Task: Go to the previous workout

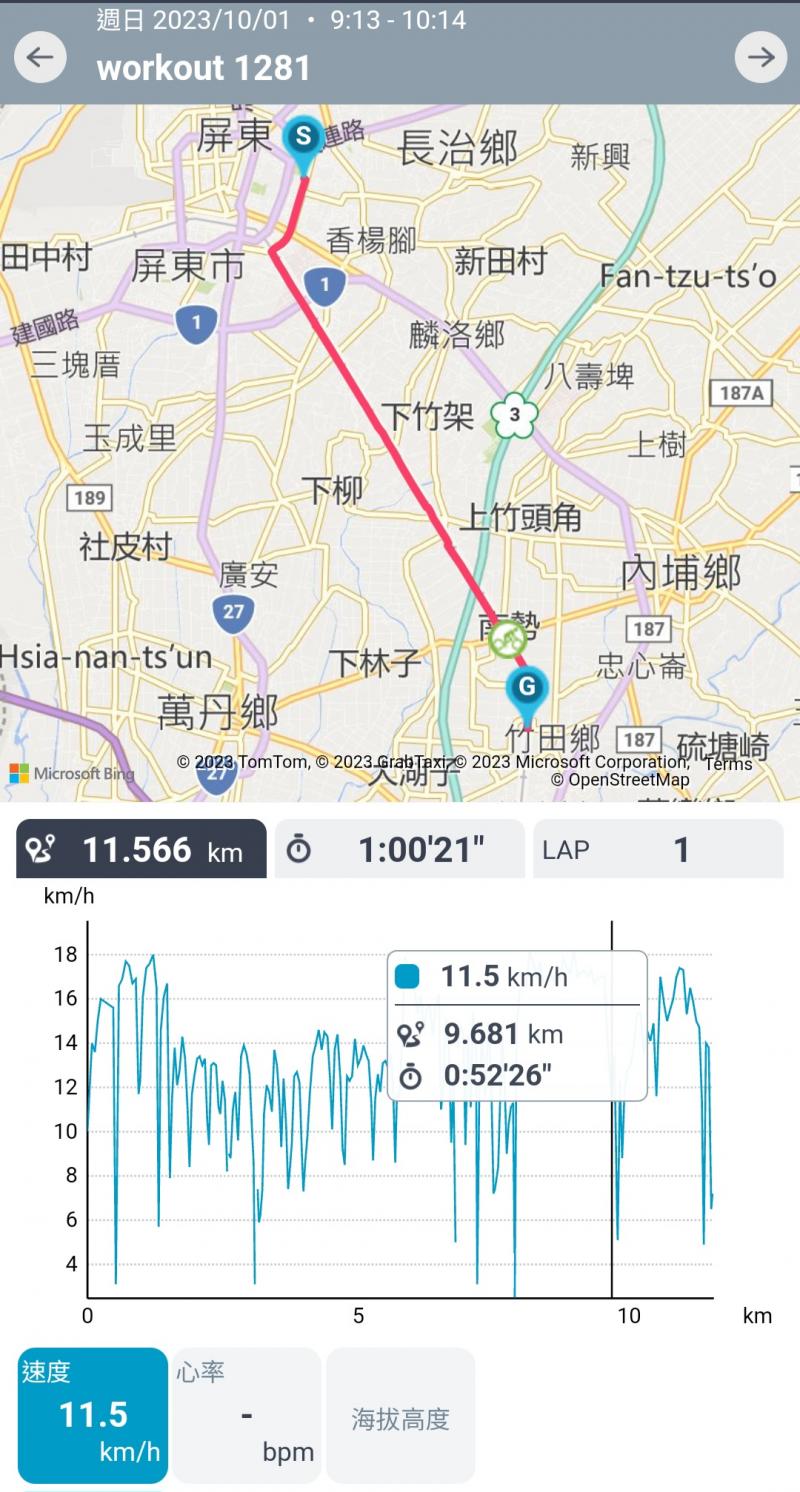Action: coord(40,57)
